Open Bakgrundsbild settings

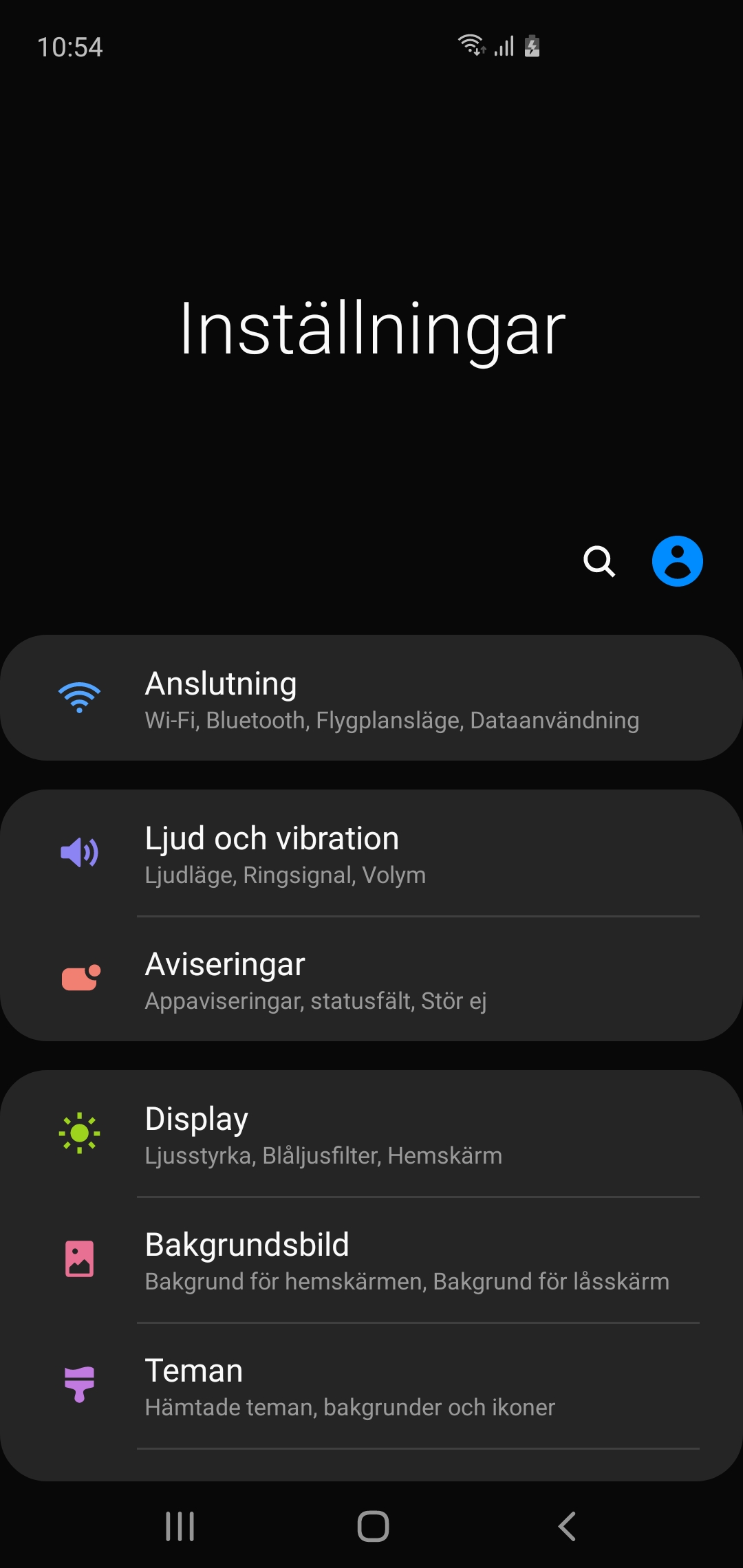pos(371,1260)
